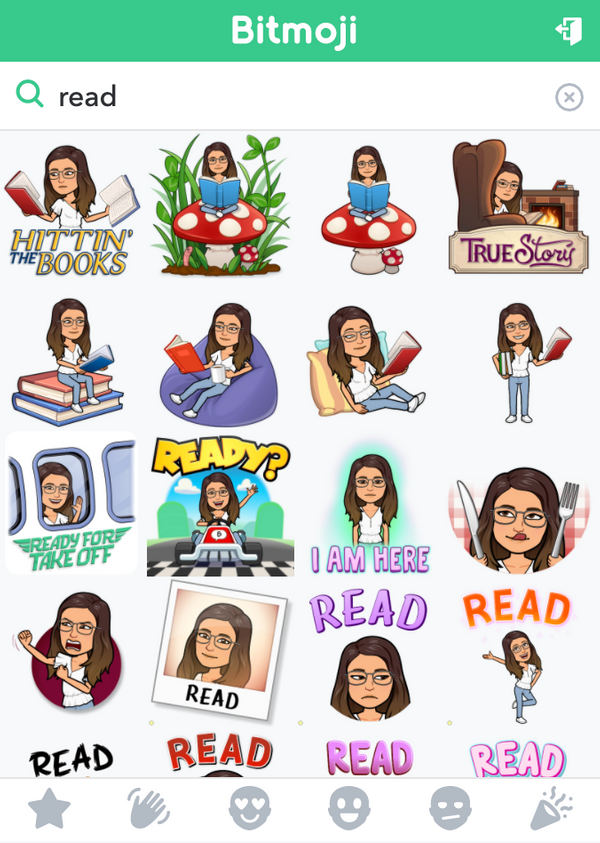Image resolution: width=600 pixels, height=843 pixels.
Task: Select the 'Hittin' the Books' sticker
Action: point(72,209)
